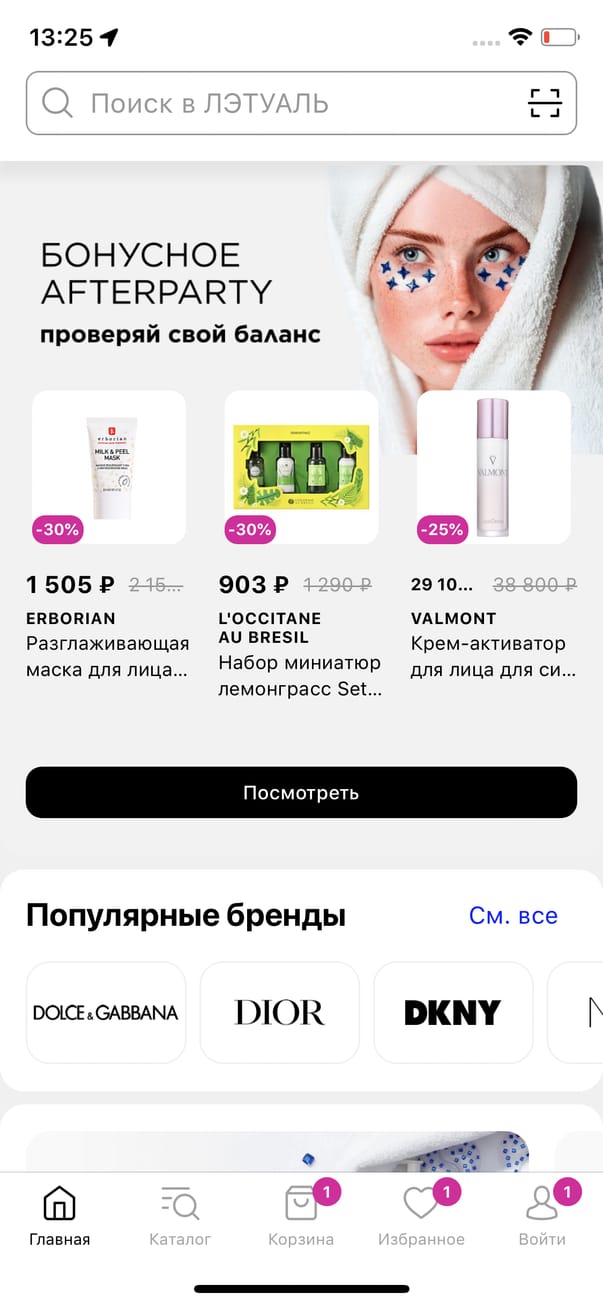This screenshot has width=603, height=1306.
Task: Open the DKNY brand tile
Action: [453, 1012]
